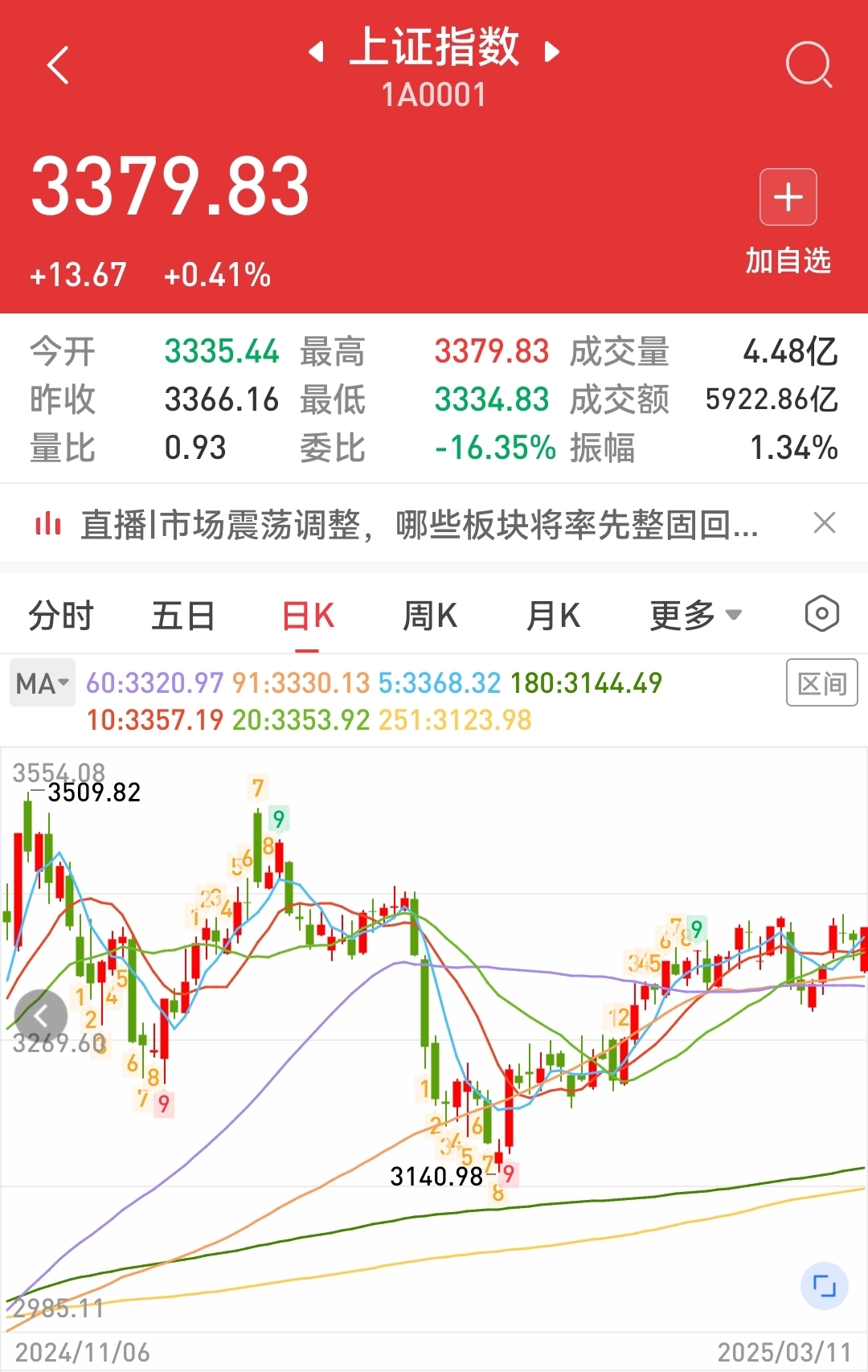Switch to the 分时 tab
This screenshot has width=868, height=1372.
60,614
